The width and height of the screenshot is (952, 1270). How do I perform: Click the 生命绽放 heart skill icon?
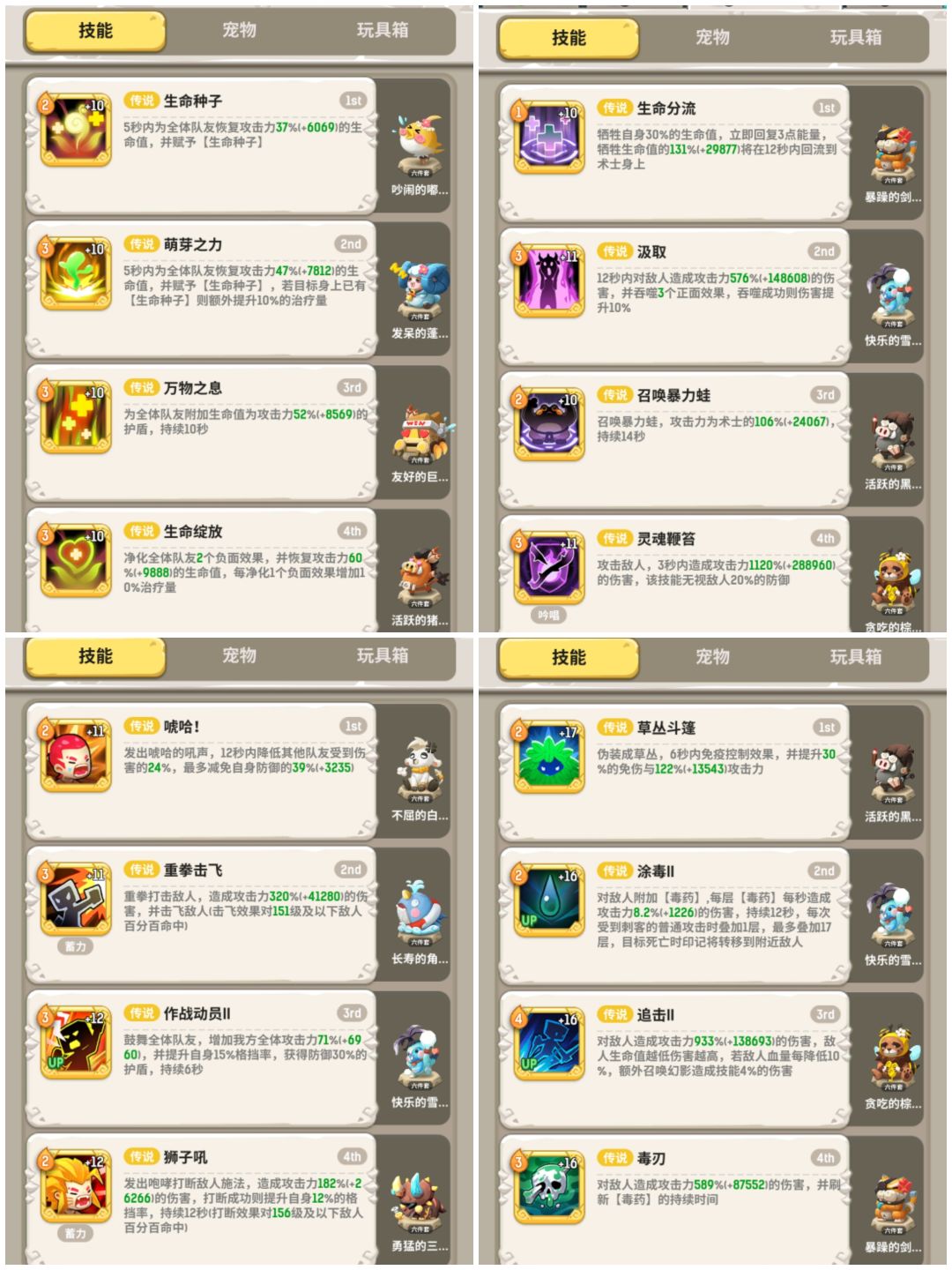pyautogui.click(x=75, y=560)
